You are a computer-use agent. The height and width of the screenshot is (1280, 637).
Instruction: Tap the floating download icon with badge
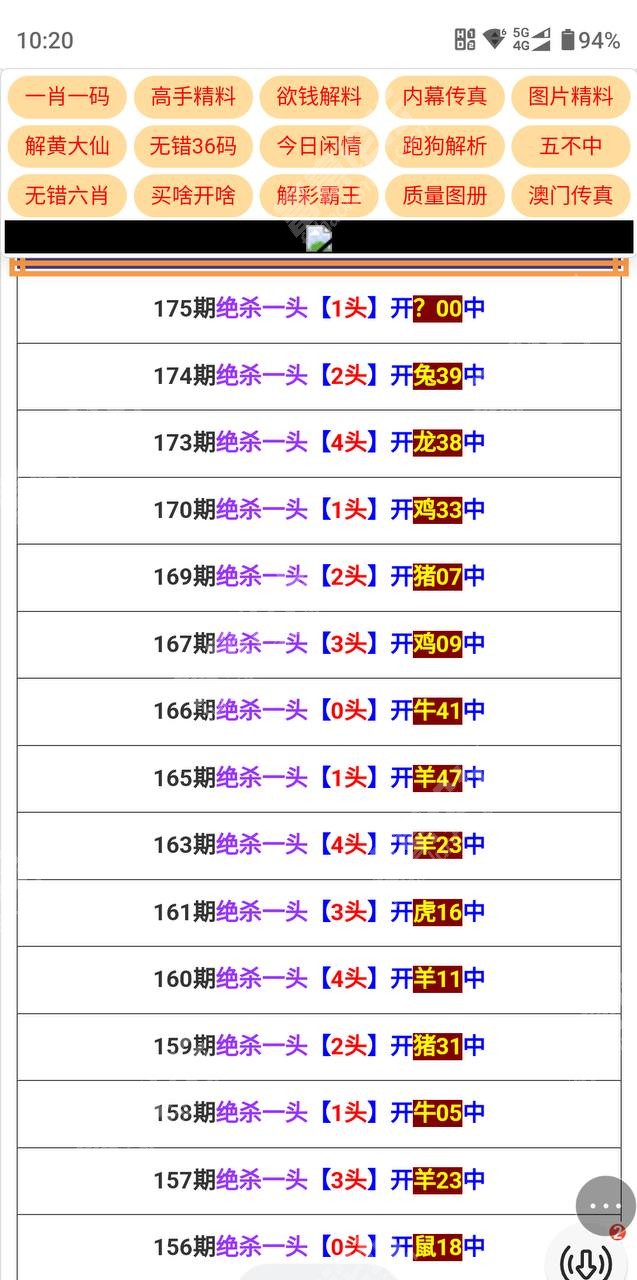coord(588,1257)
